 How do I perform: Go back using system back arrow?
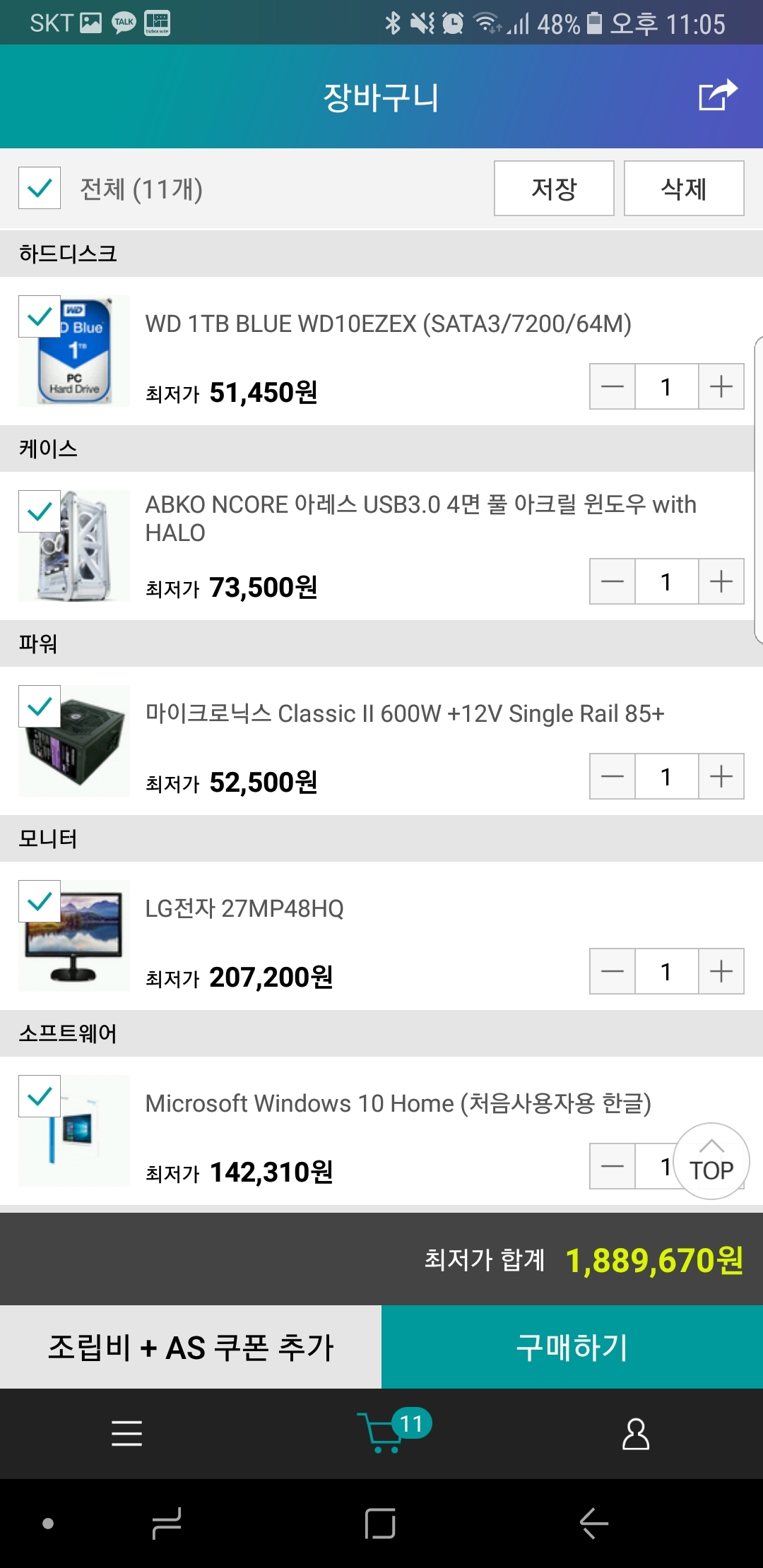point(593,1523)
